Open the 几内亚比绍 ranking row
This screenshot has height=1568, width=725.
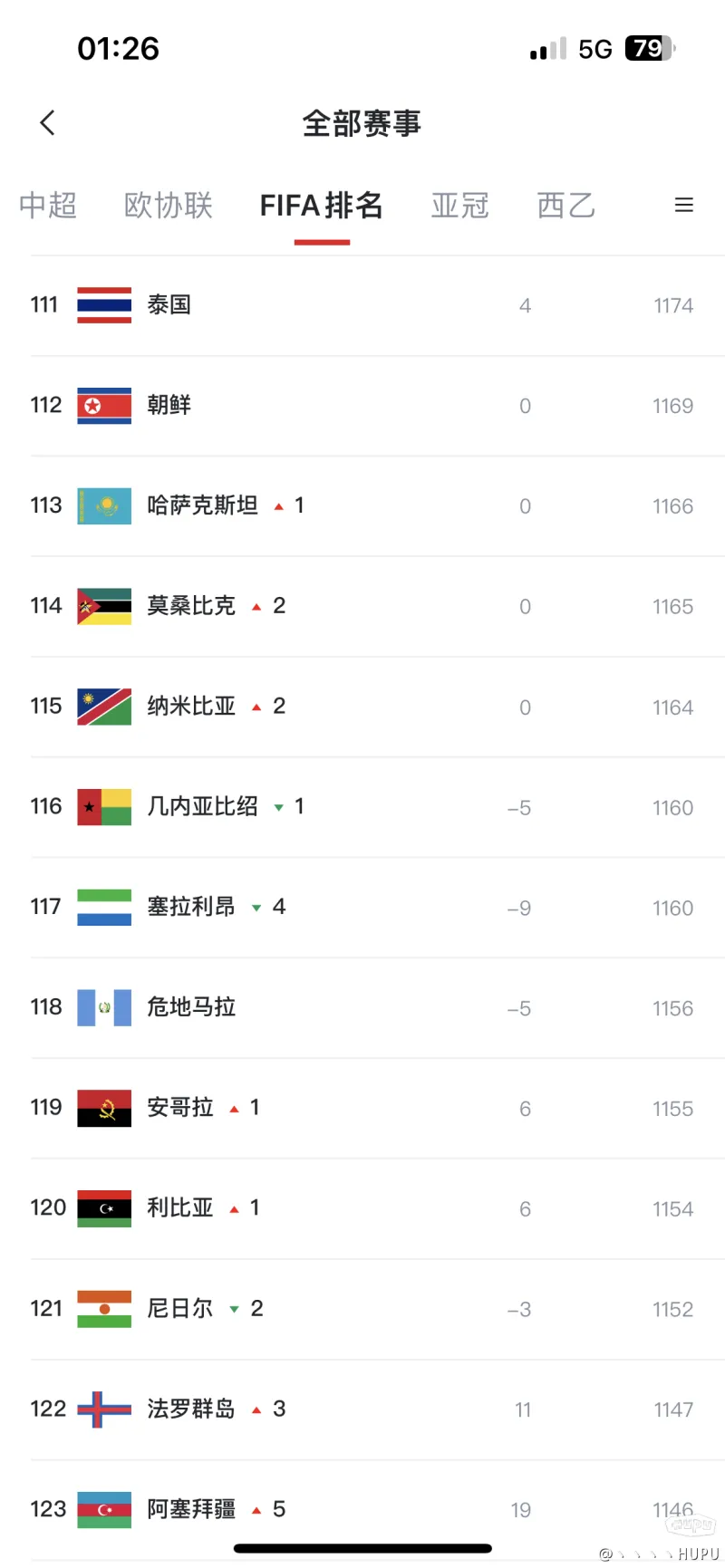tap(377, 807)
